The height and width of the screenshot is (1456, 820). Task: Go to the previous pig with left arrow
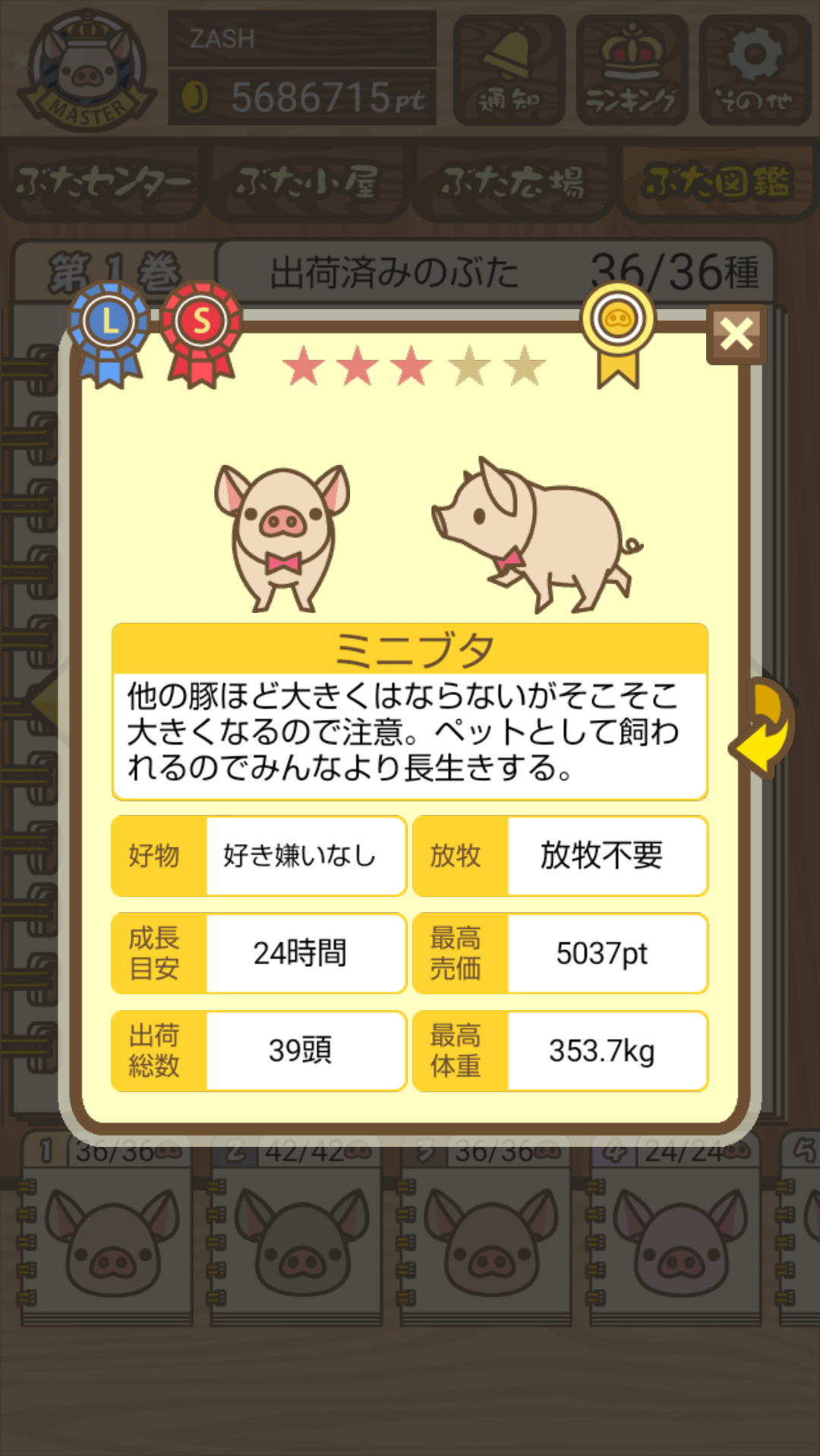point(44,703)
